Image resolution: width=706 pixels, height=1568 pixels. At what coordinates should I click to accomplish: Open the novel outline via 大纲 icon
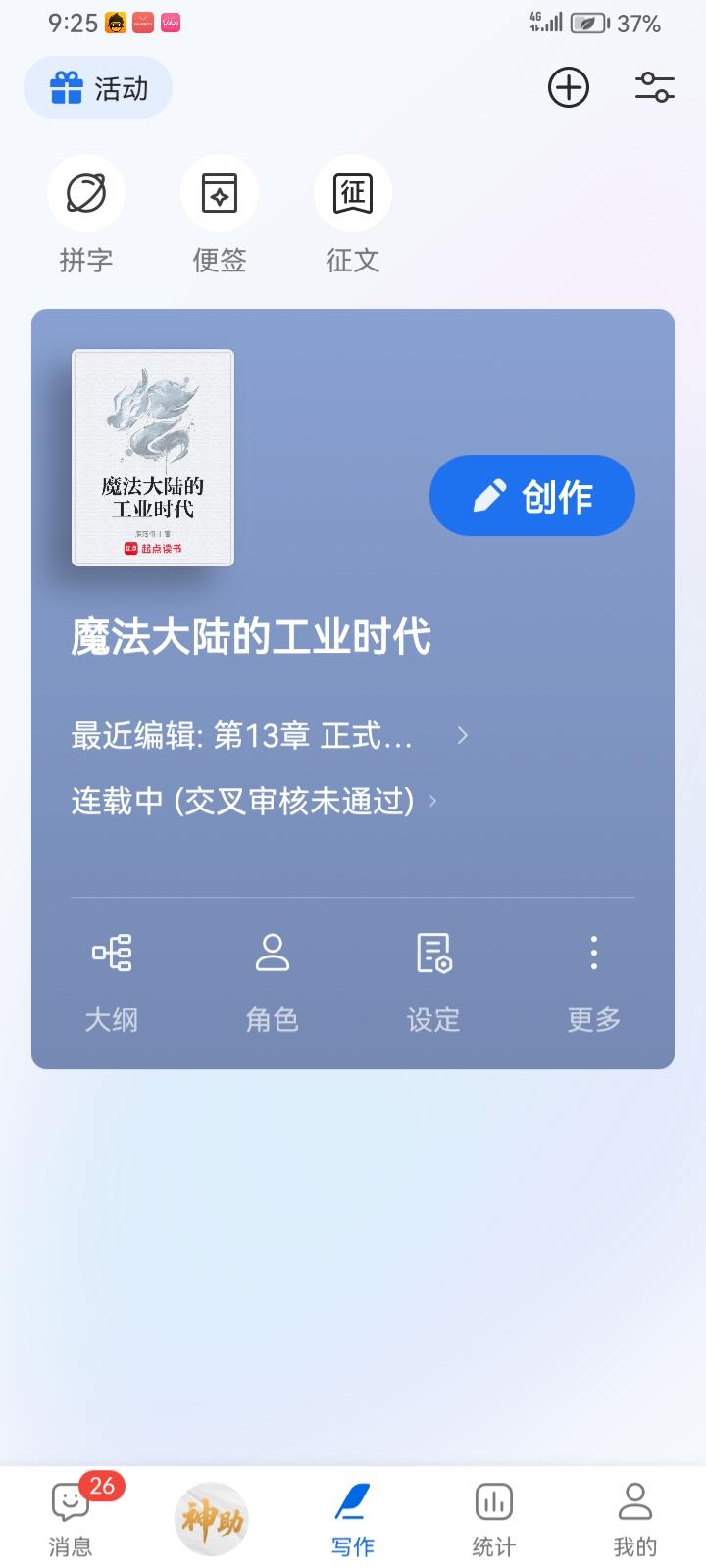[x=112, y=952]
